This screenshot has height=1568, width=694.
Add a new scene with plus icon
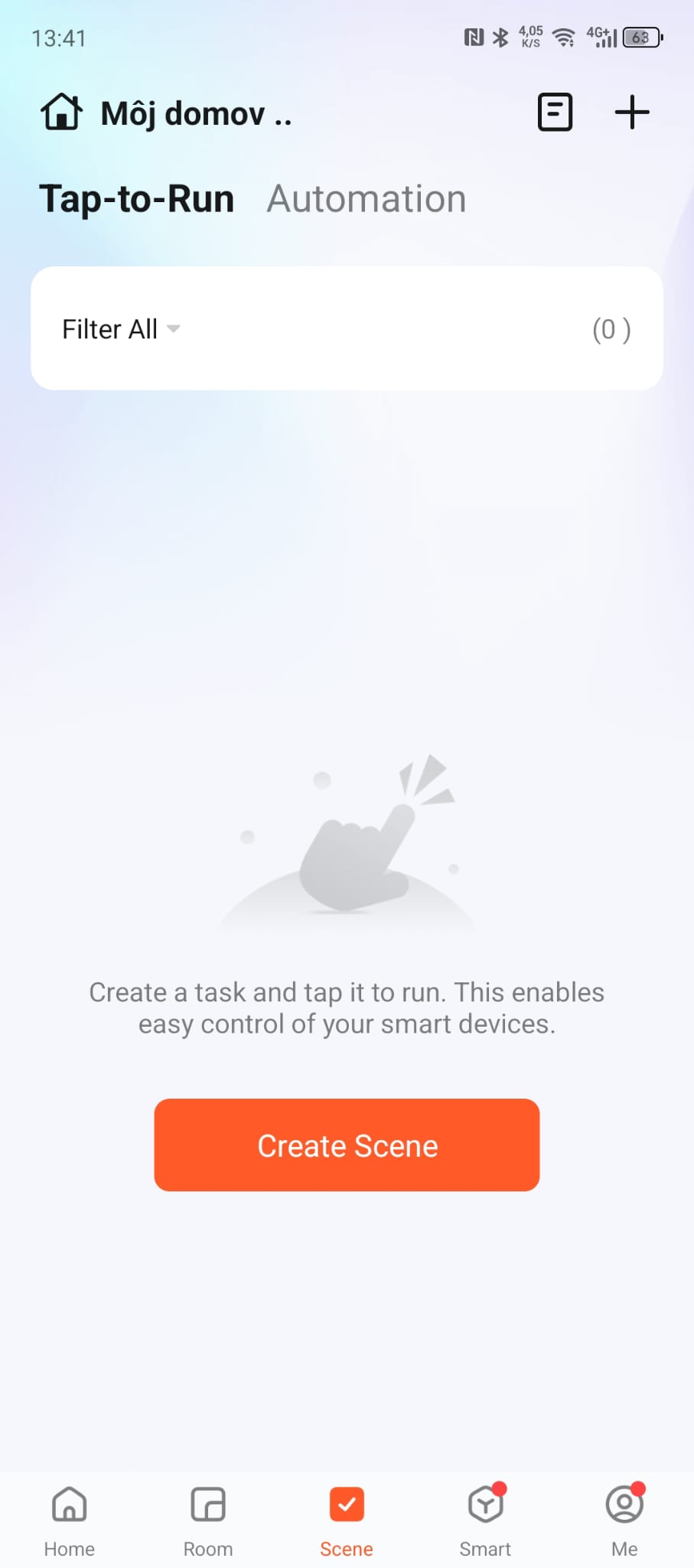[632, 113]
